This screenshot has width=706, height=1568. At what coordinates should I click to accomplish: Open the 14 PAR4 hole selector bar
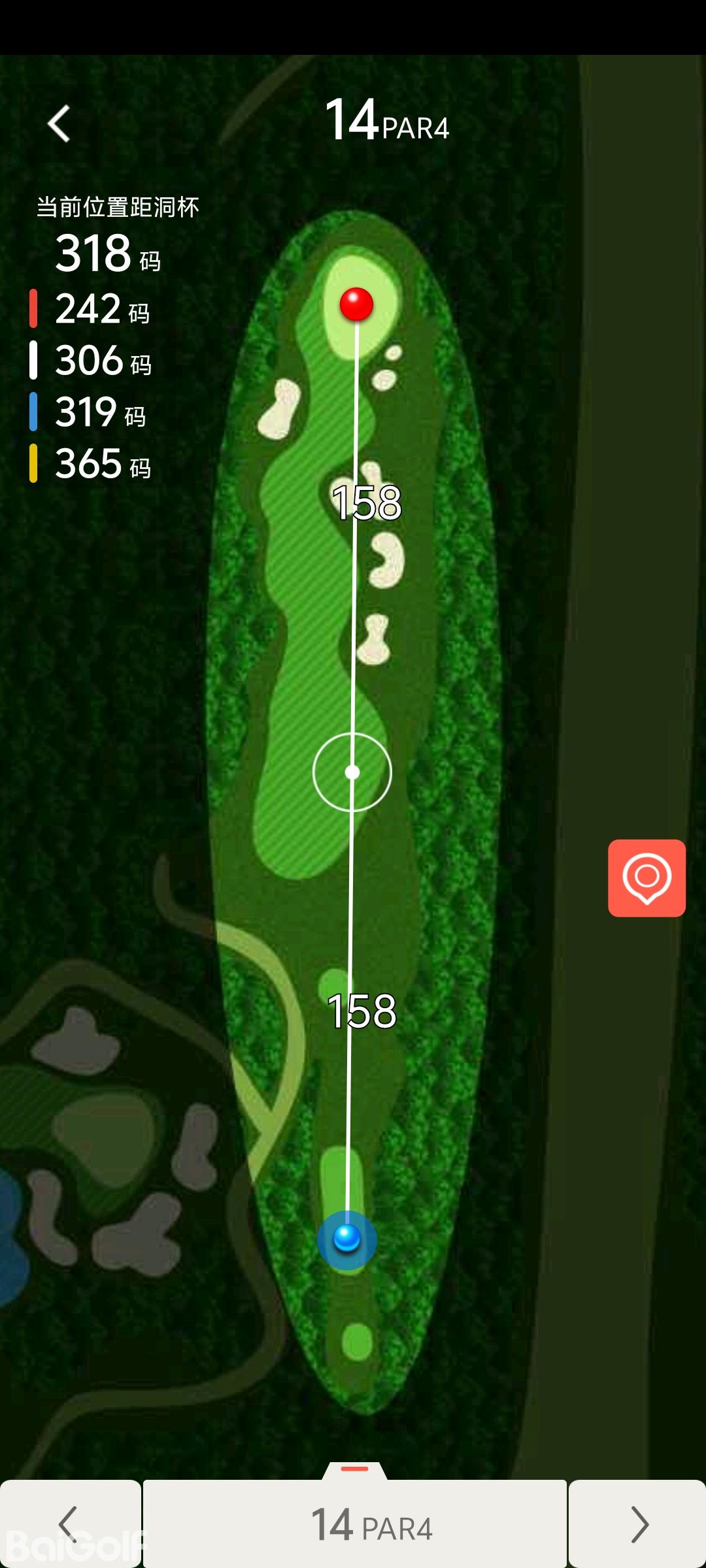click(355, 1524)
